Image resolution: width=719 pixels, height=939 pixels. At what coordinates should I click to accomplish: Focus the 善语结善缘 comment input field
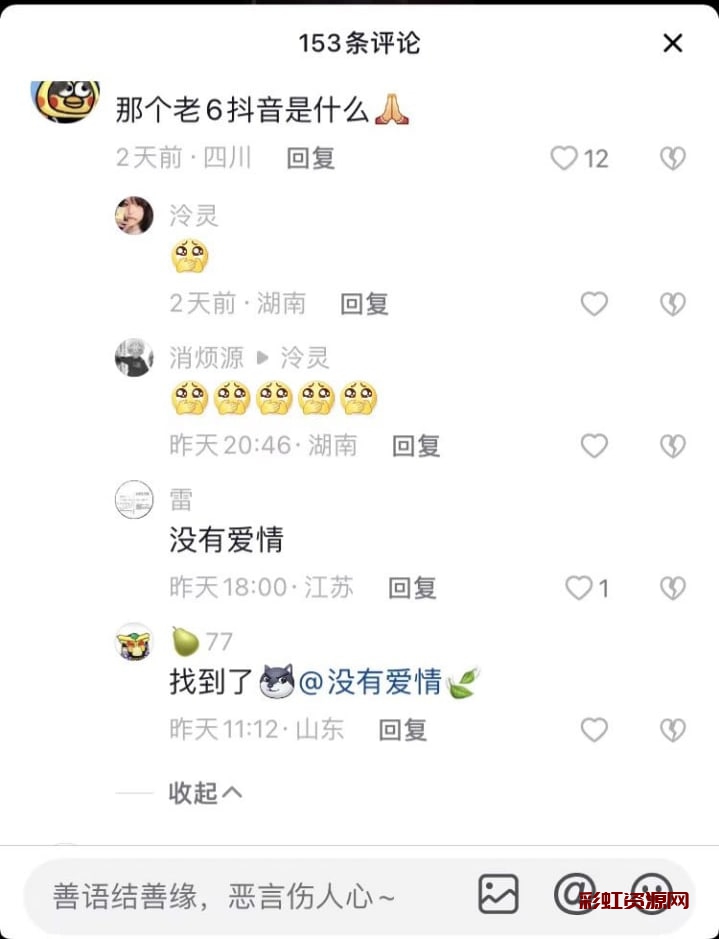point(240,895)
